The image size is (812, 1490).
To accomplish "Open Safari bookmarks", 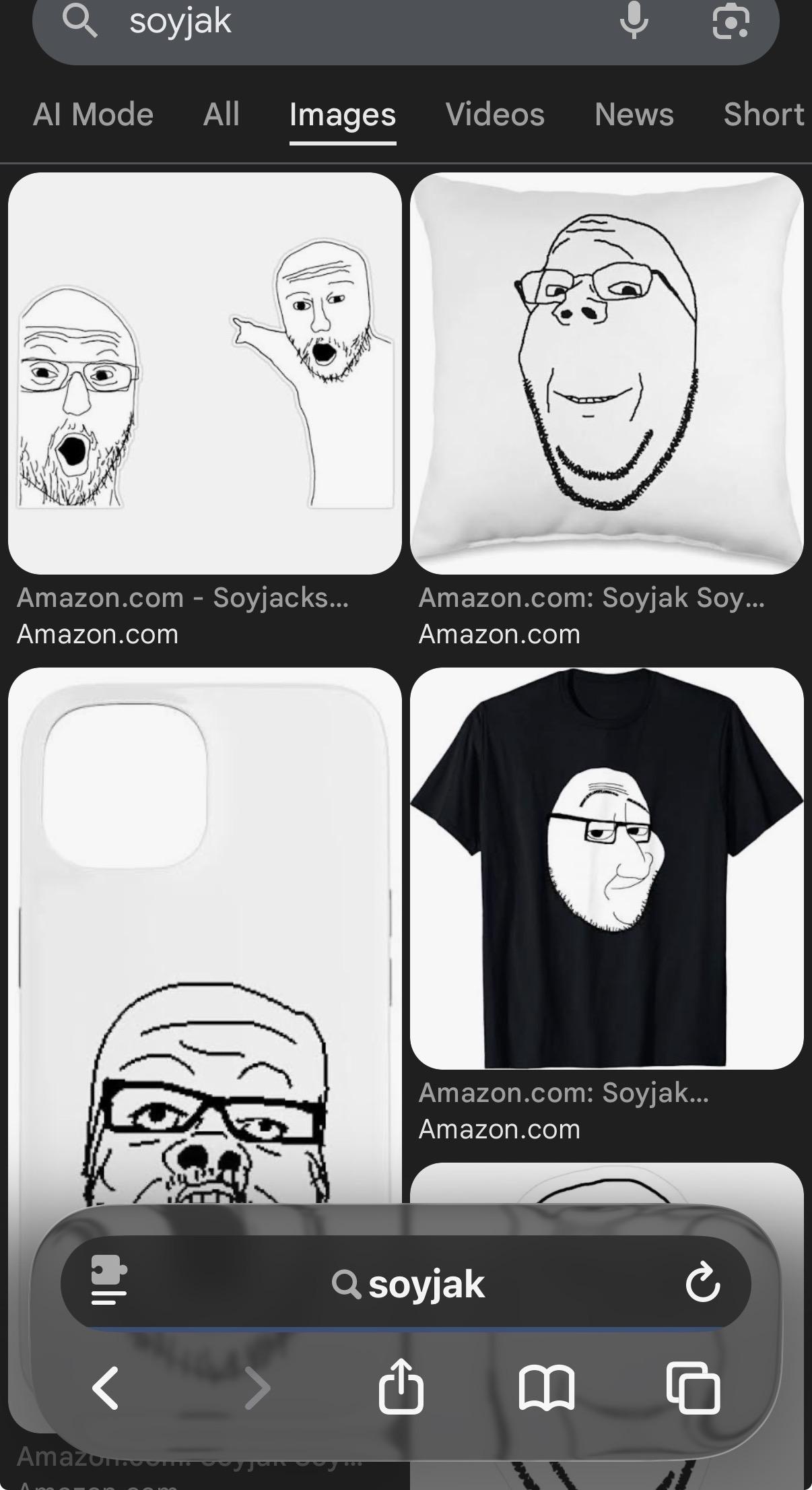I will coord(547,1388).
